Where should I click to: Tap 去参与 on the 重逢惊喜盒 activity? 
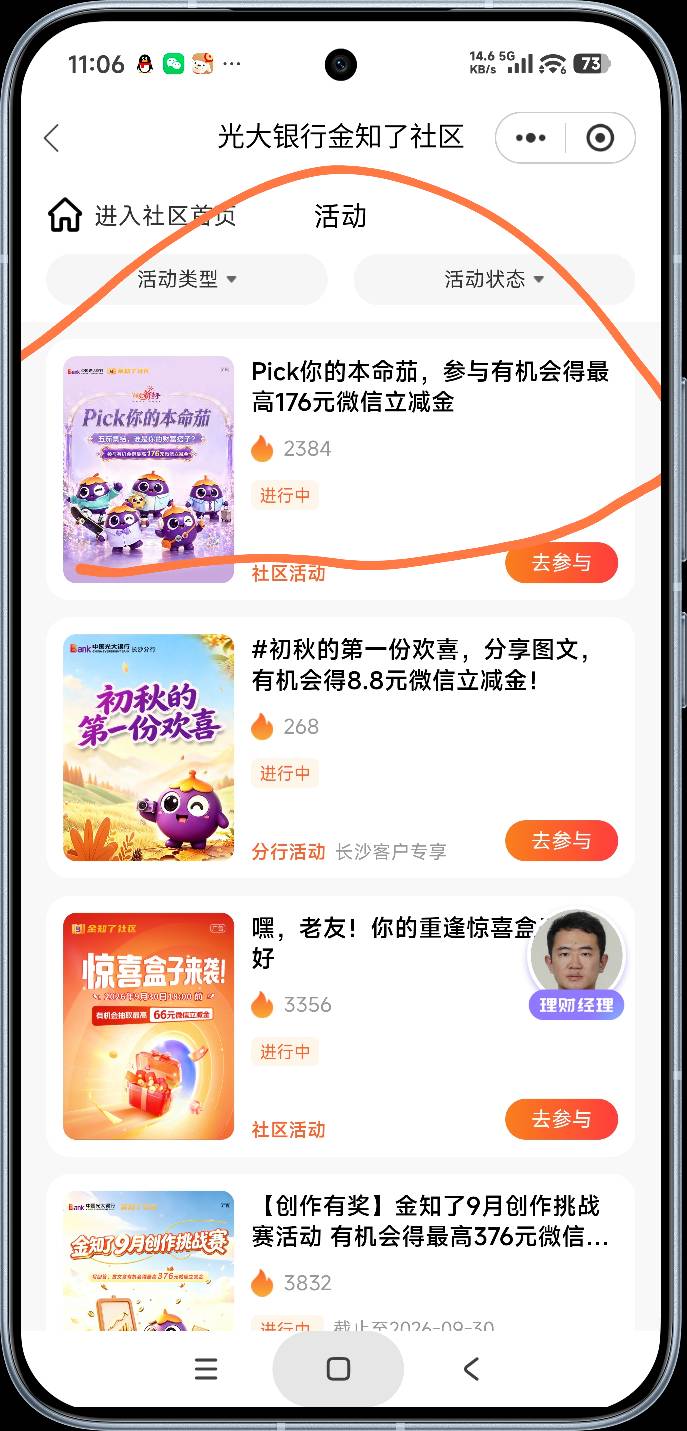pyautogui.click(x=561, y=1119)
